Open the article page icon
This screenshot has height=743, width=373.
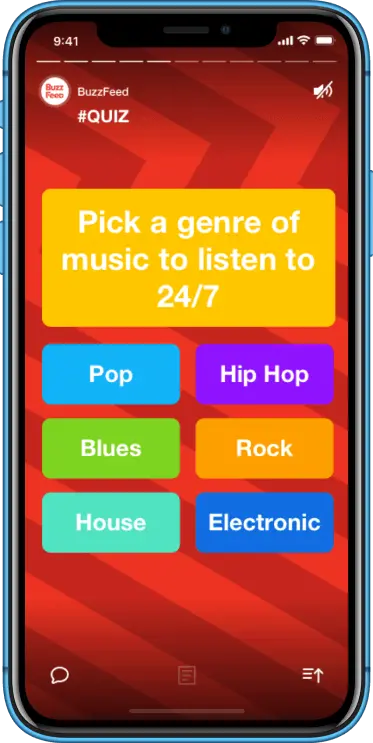tap(187, 675)
